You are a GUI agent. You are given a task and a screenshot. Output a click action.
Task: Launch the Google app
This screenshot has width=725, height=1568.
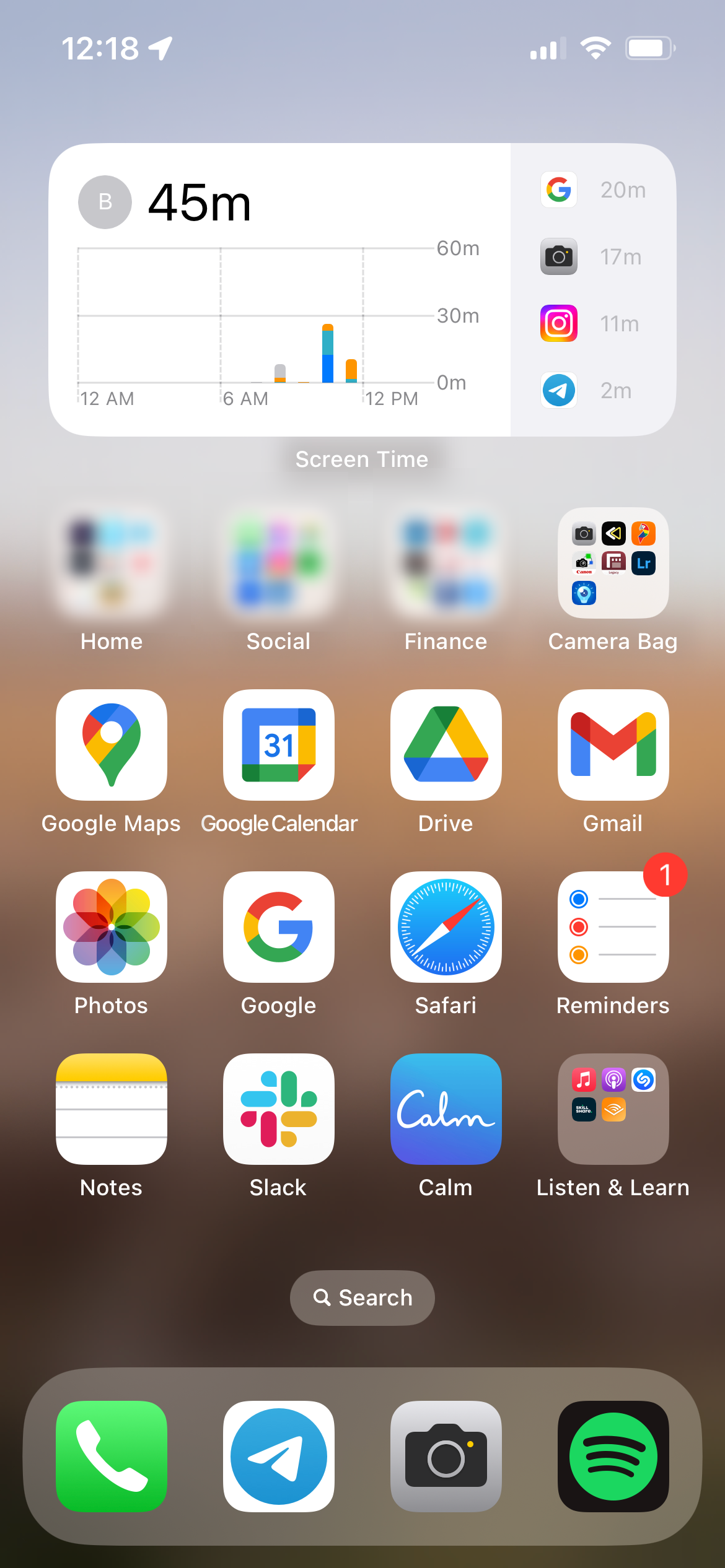[x=279, y=927]
